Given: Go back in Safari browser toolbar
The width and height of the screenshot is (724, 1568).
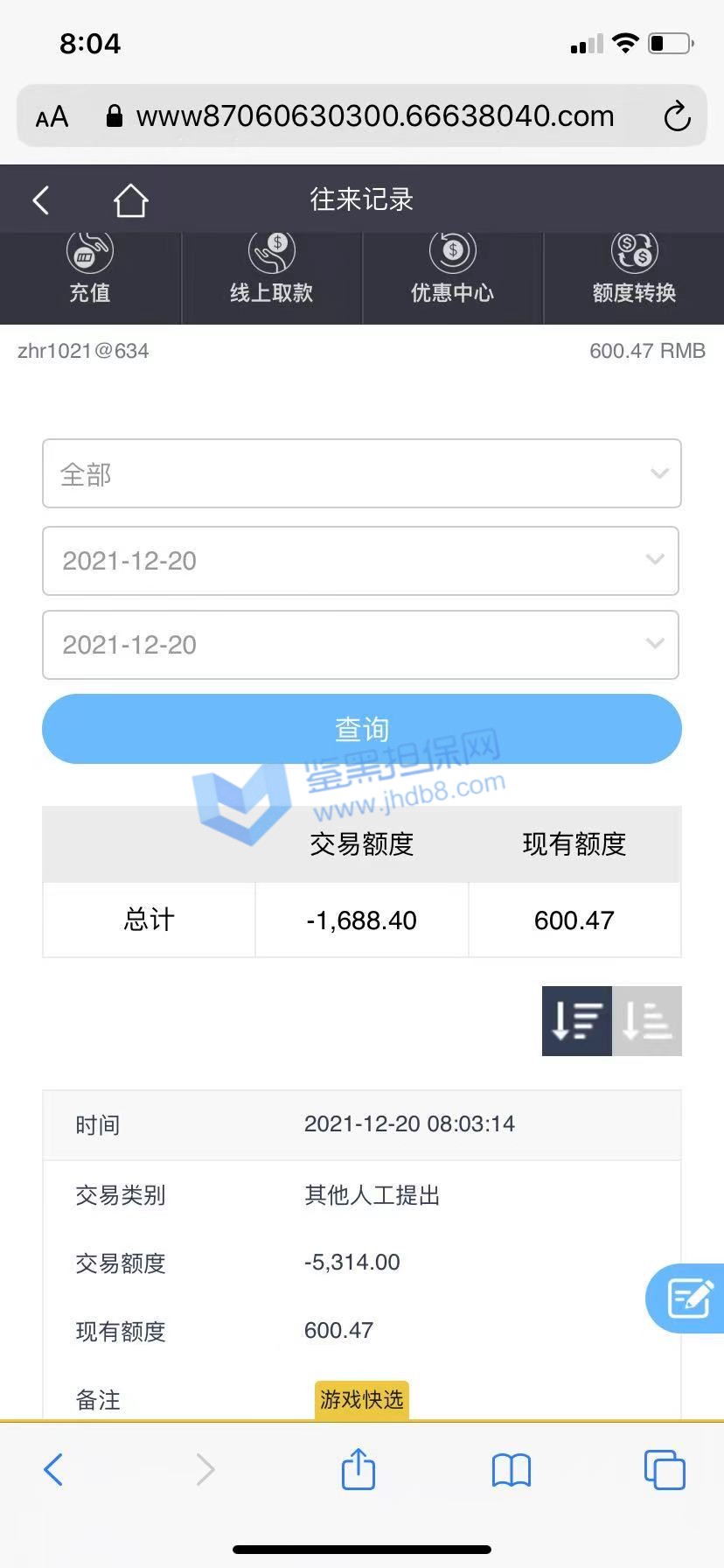Looking at the screenshot, I should click(x=53, y=1470).
